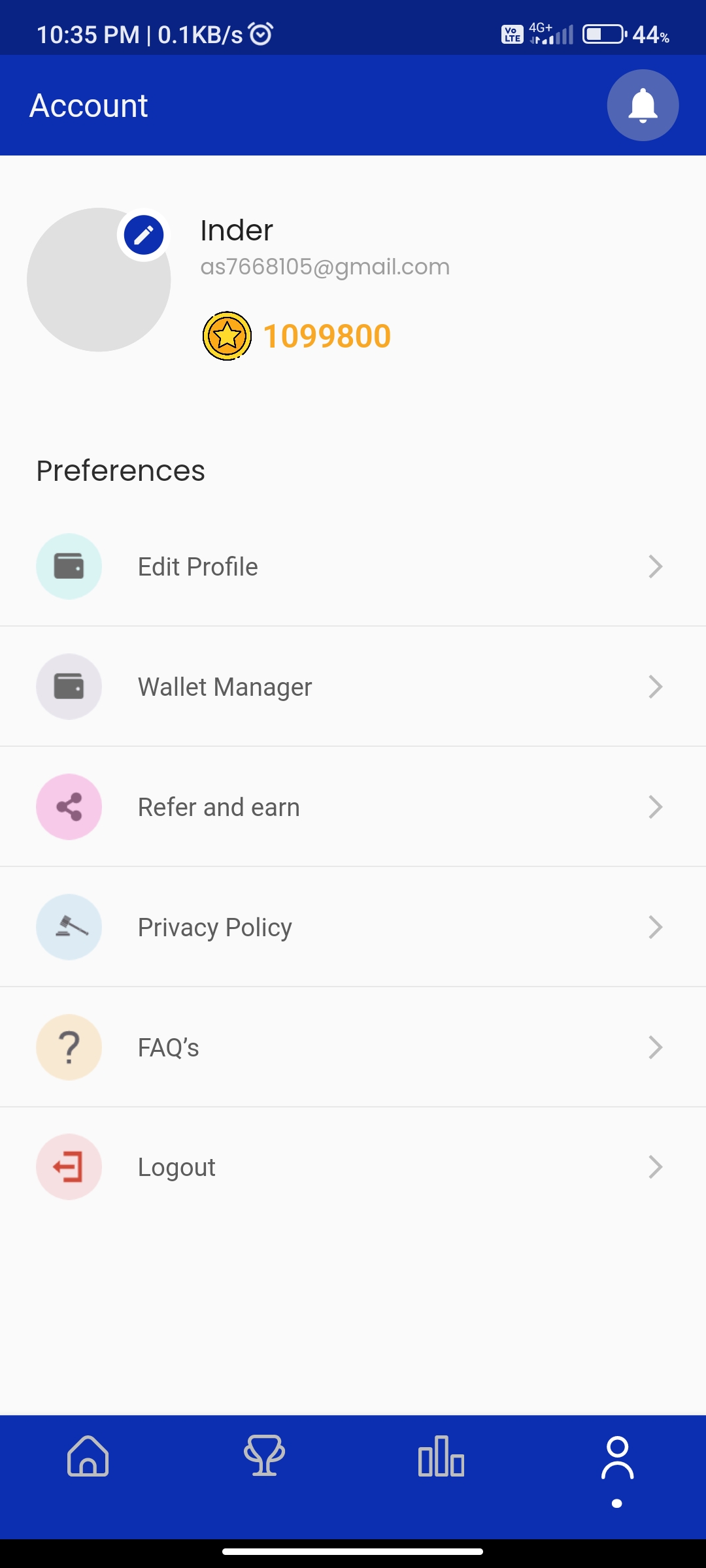
Task: Switch to the leaderboard bars tab
Action: tap(441, 1456)
